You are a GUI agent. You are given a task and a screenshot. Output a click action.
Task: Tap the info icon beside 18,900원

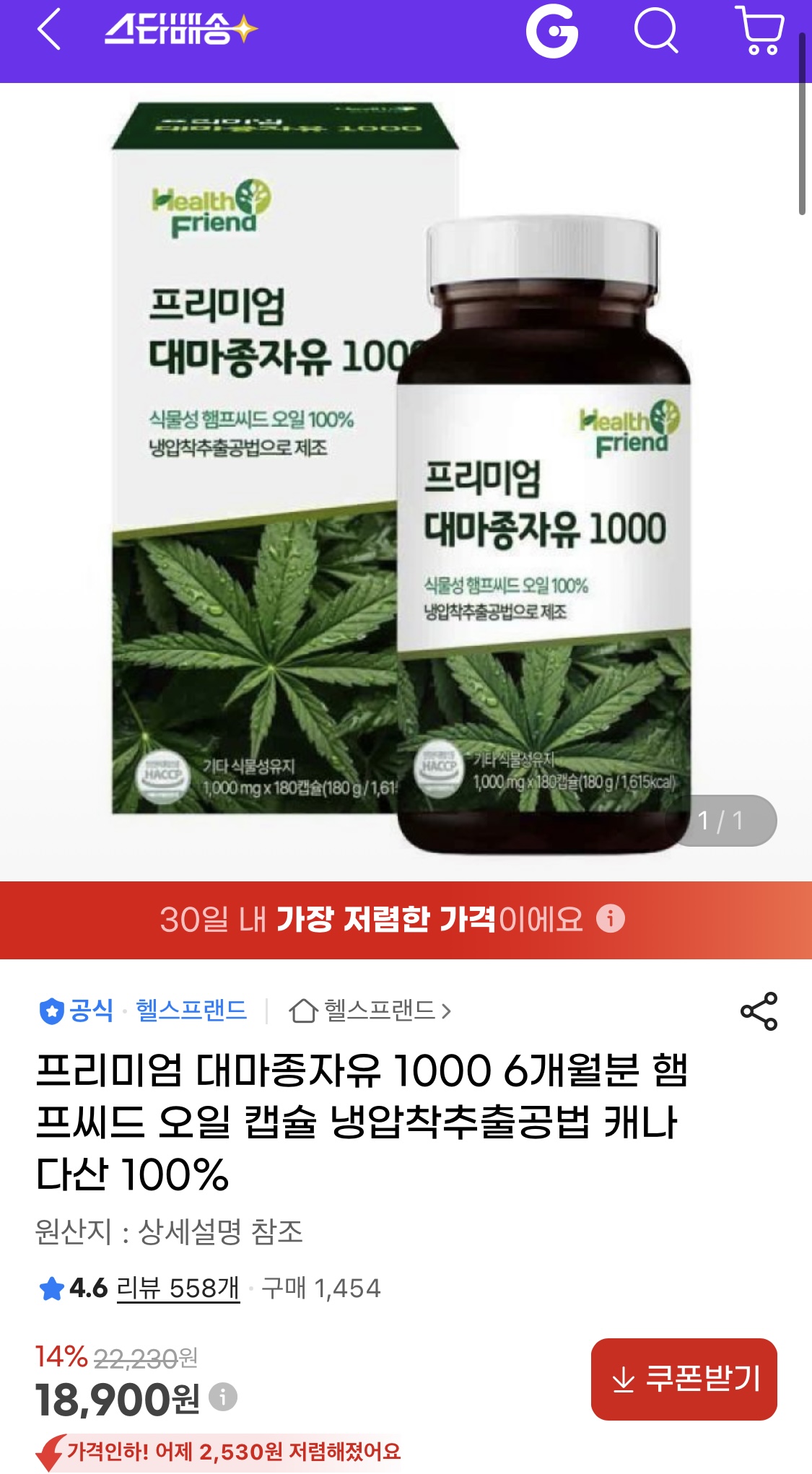(x=223, y=1396)
